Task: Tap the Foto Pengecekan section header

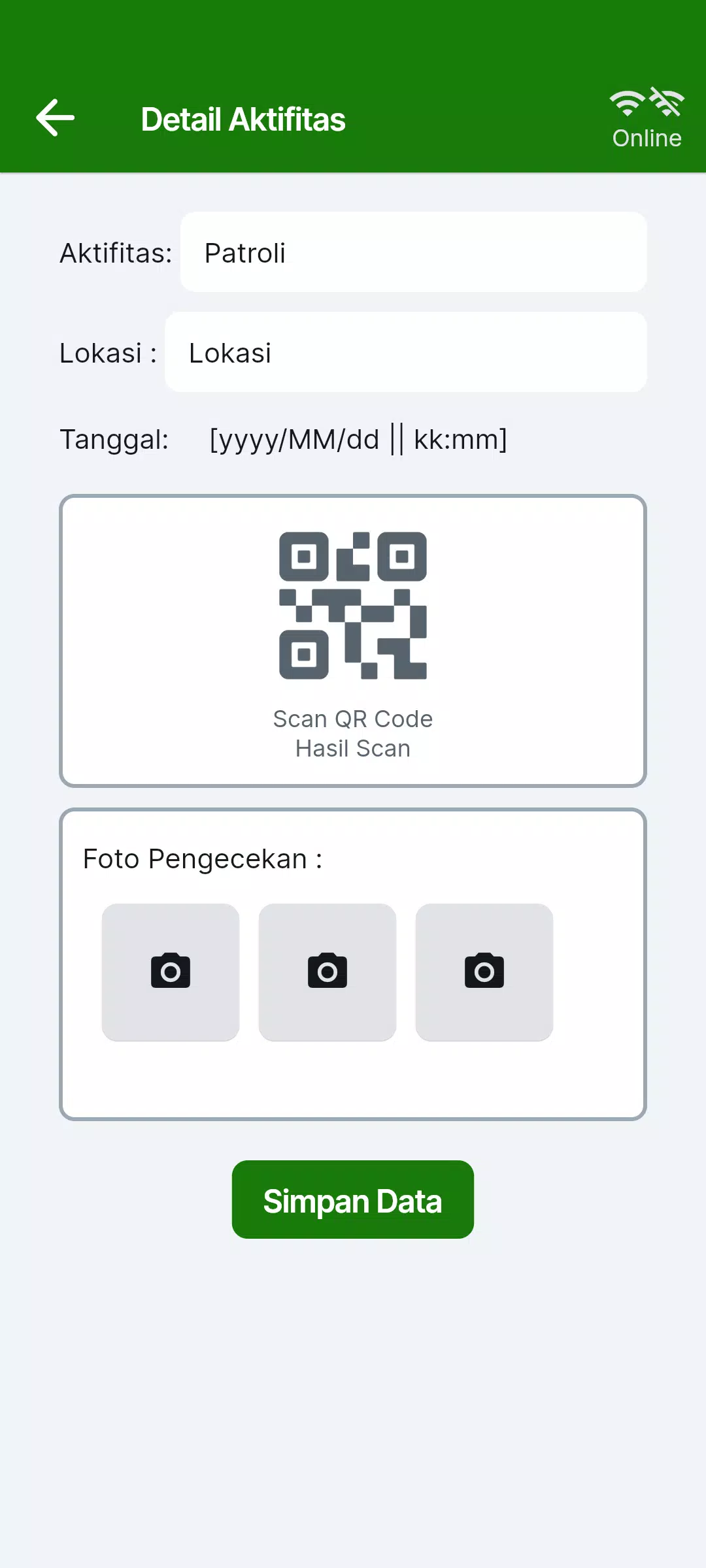Action: [x=201, y=858]
